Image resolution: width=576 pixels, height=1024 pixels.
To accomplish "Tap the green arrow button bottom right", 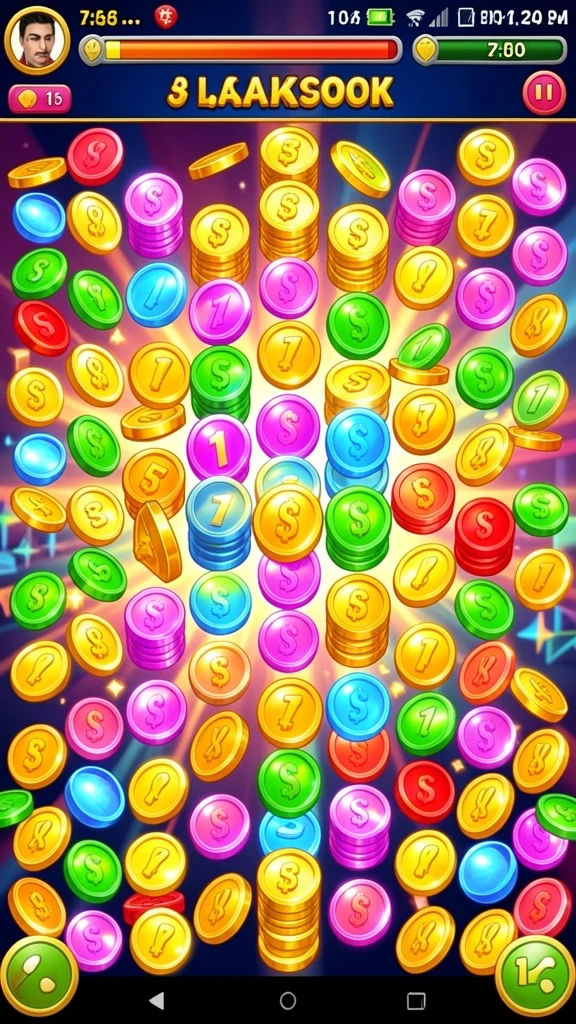I will coord(536,976).
